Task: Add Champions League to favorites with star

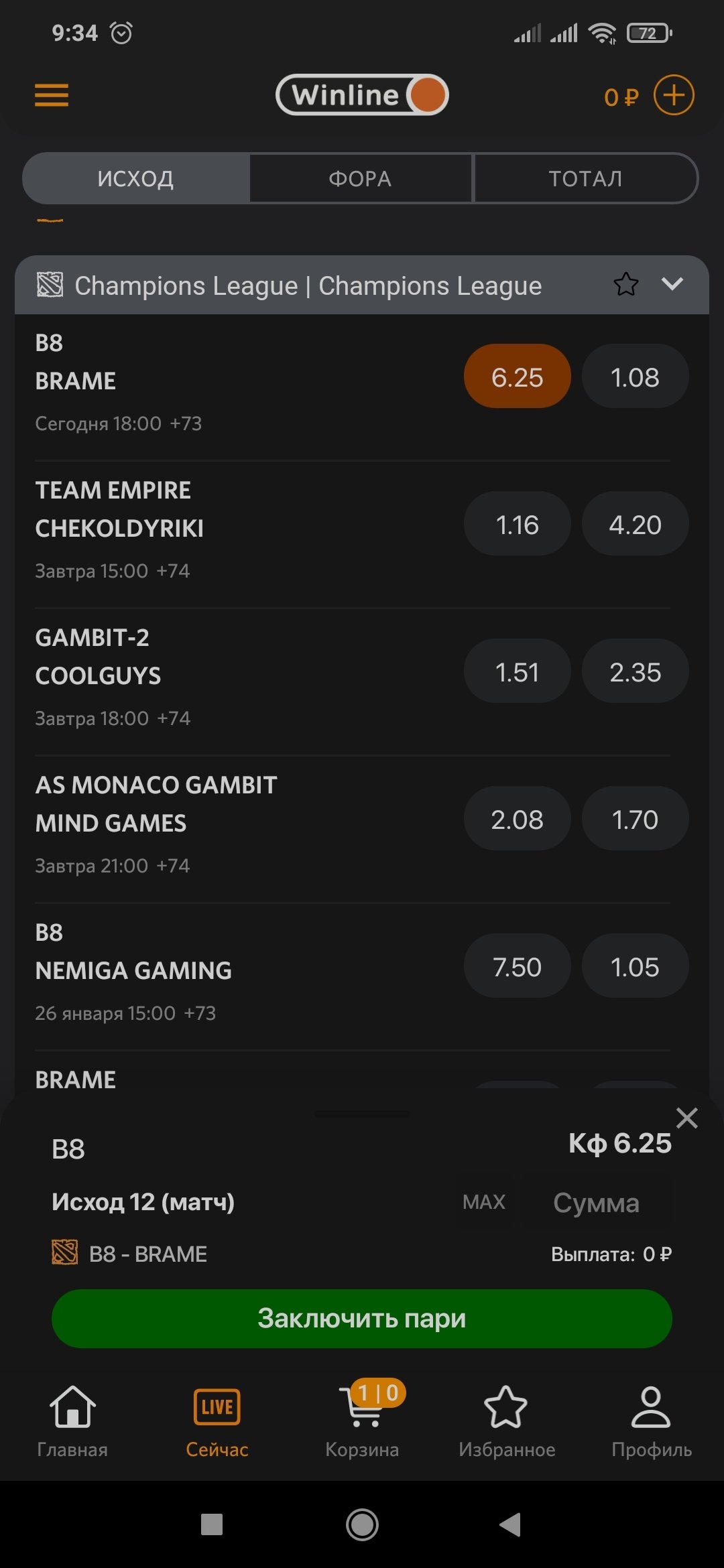Action: 625,284
